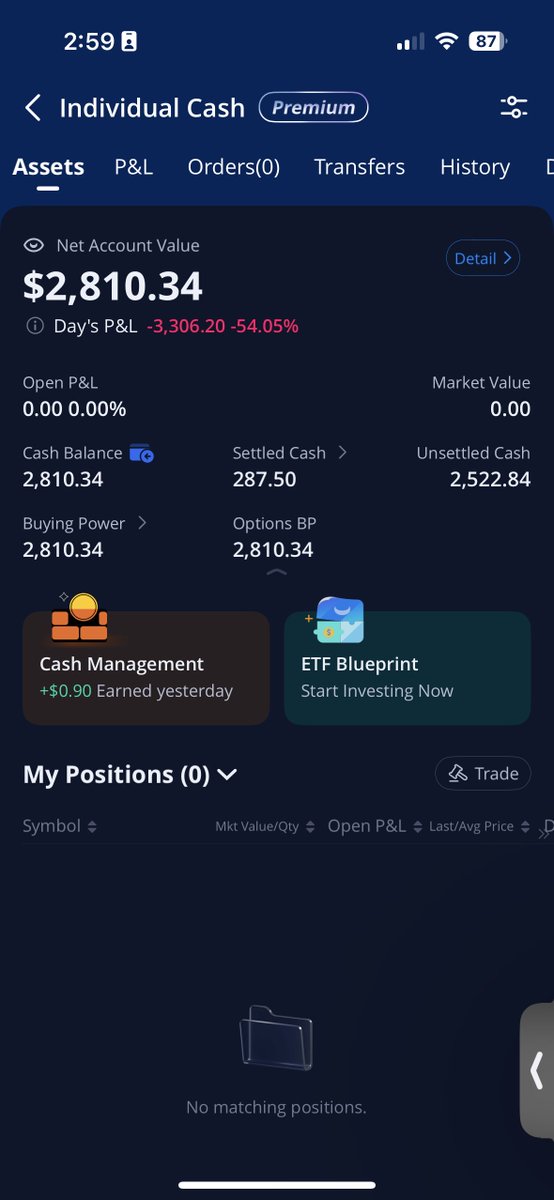The width and height of the screenshot is (554, 1200).
Task: Switch to the P&L tab
Action: coord(134,167)
